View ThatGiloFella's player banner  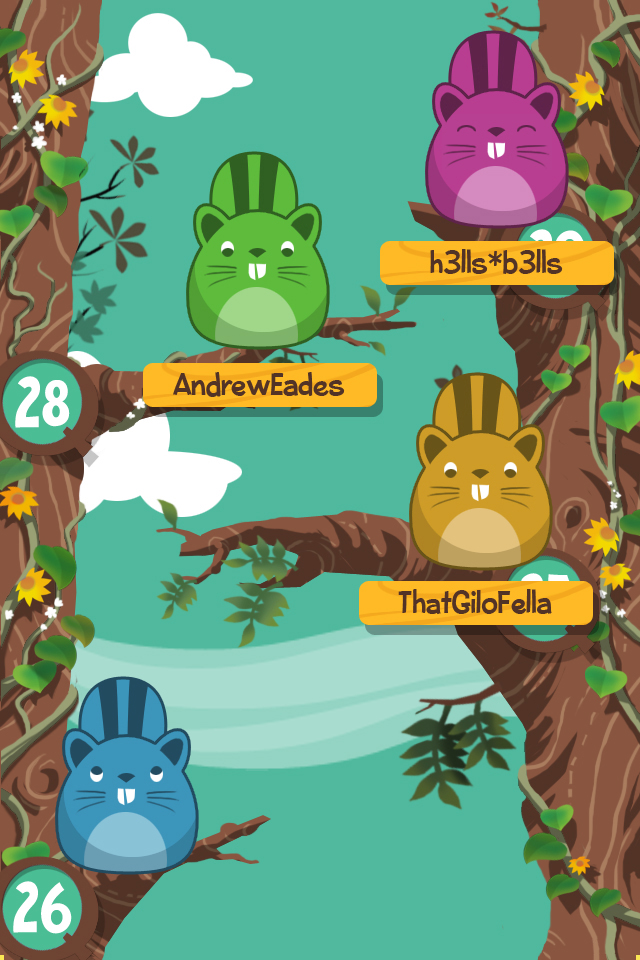click(x=475, y=603)
